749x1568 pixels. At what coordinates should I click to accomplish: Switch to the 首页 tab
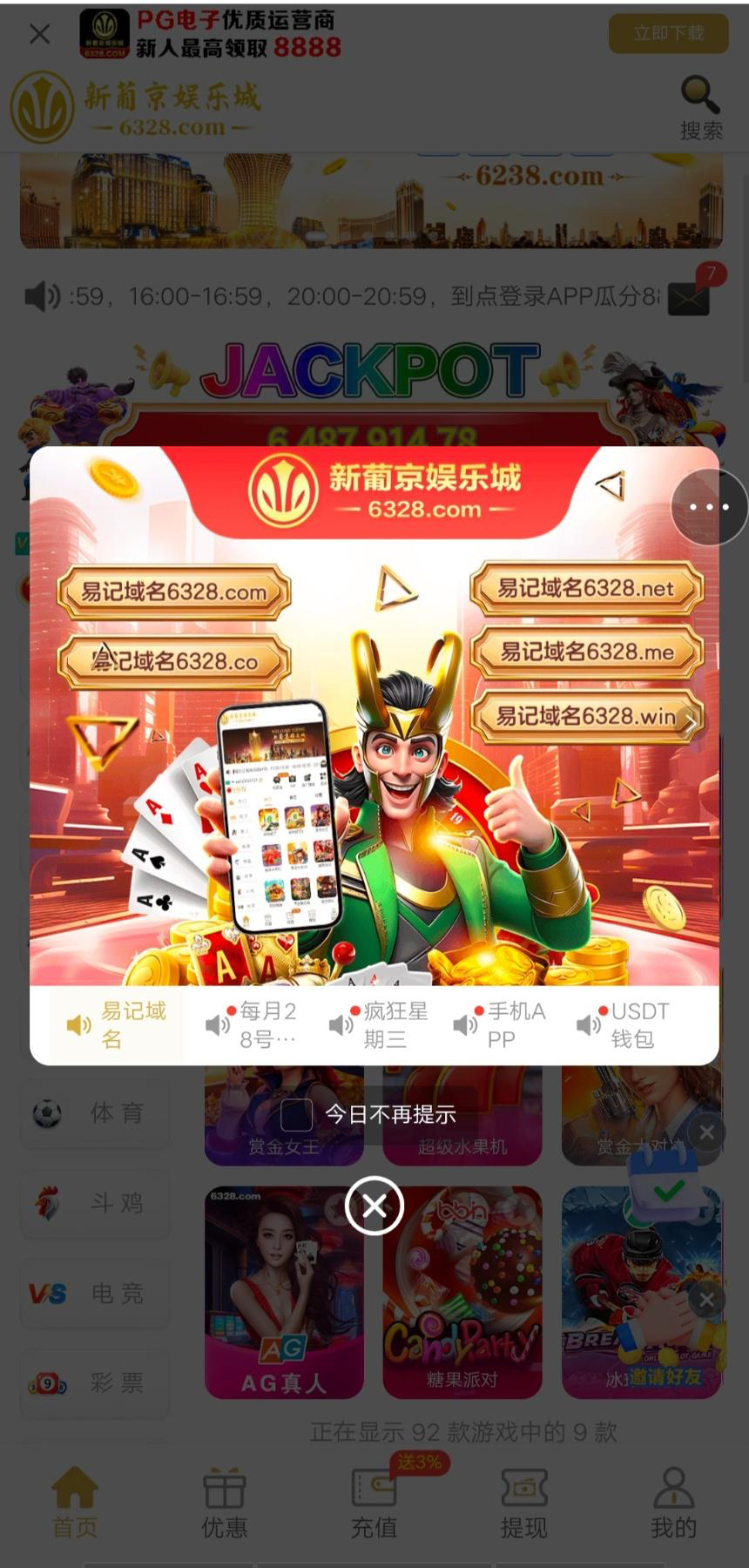tap(75, 1502)
